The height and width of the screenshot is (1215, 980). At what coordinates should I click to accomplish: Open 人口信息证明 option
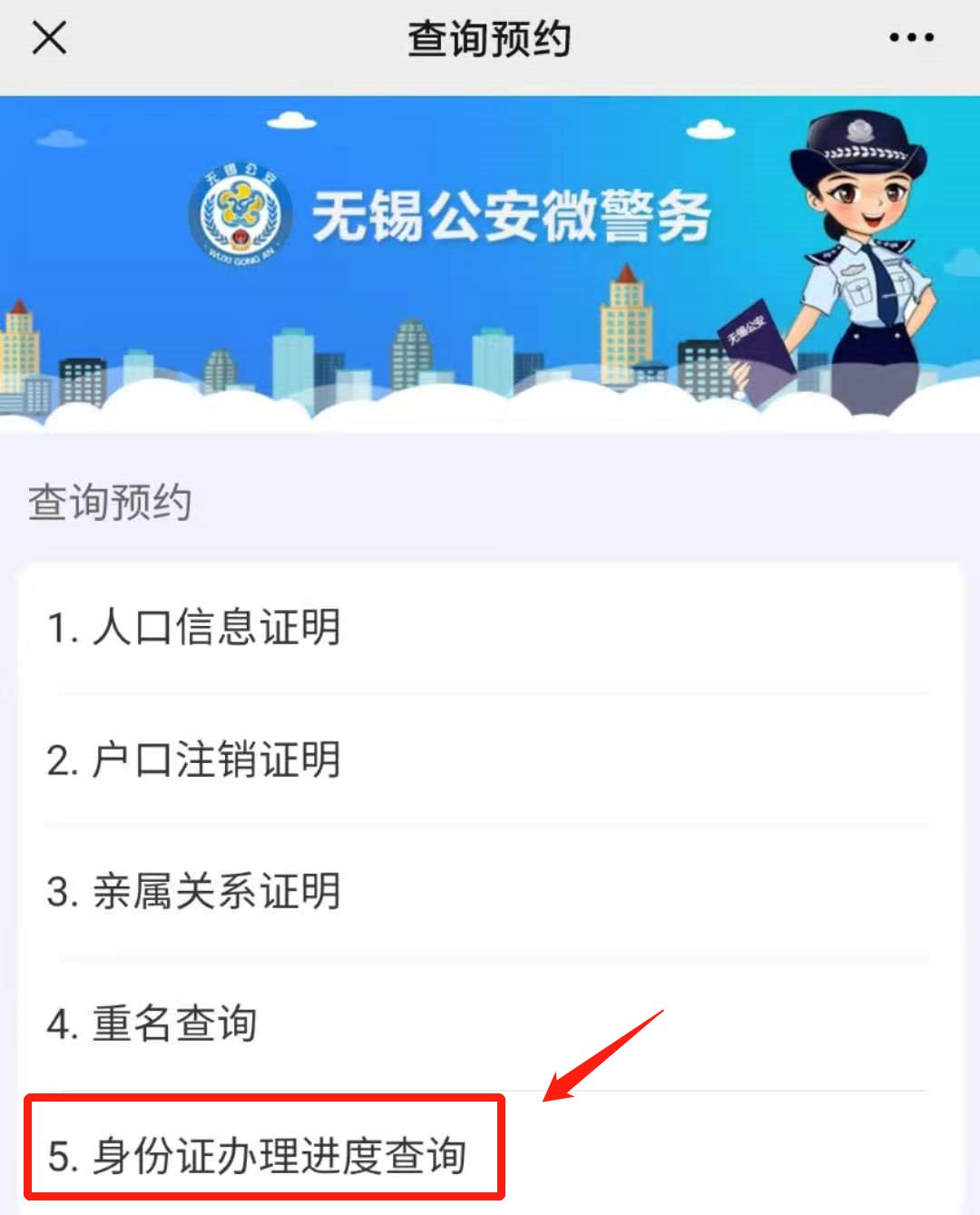point(194,627)
